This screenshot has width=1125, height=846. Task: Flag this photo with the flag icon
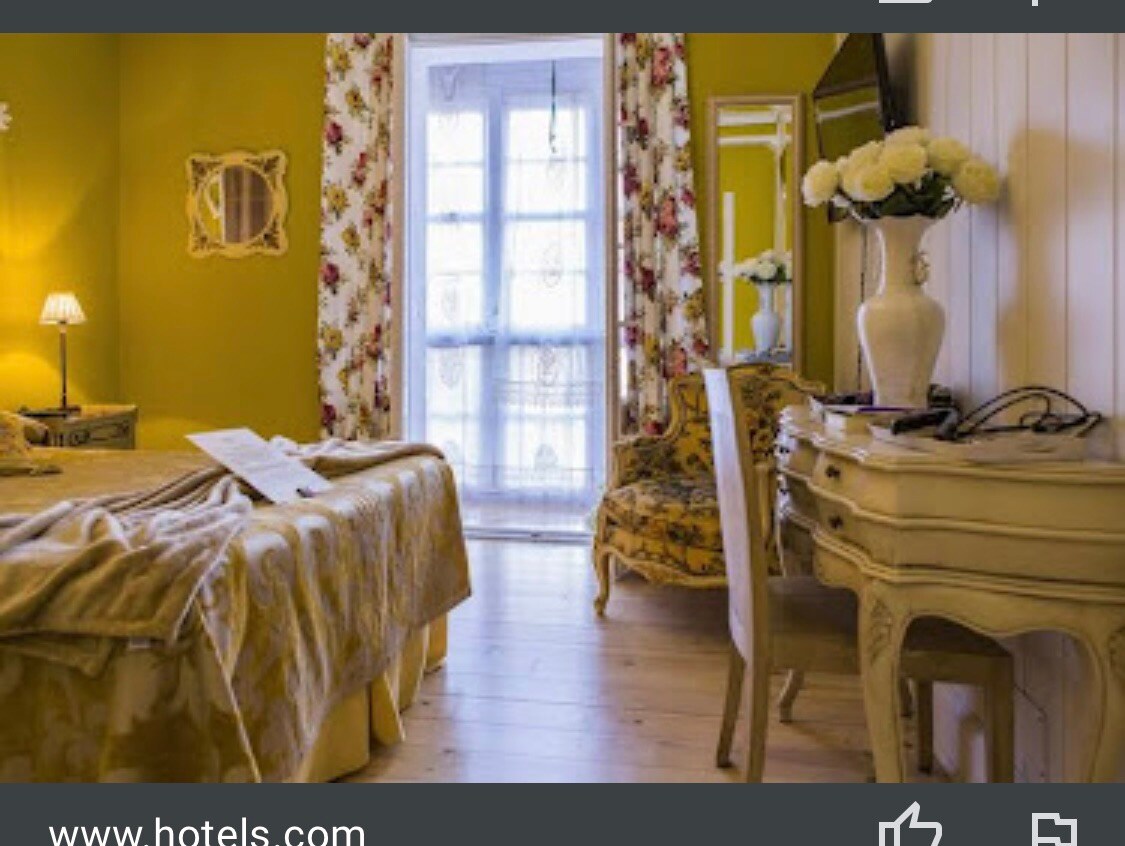coord(1053,830)
